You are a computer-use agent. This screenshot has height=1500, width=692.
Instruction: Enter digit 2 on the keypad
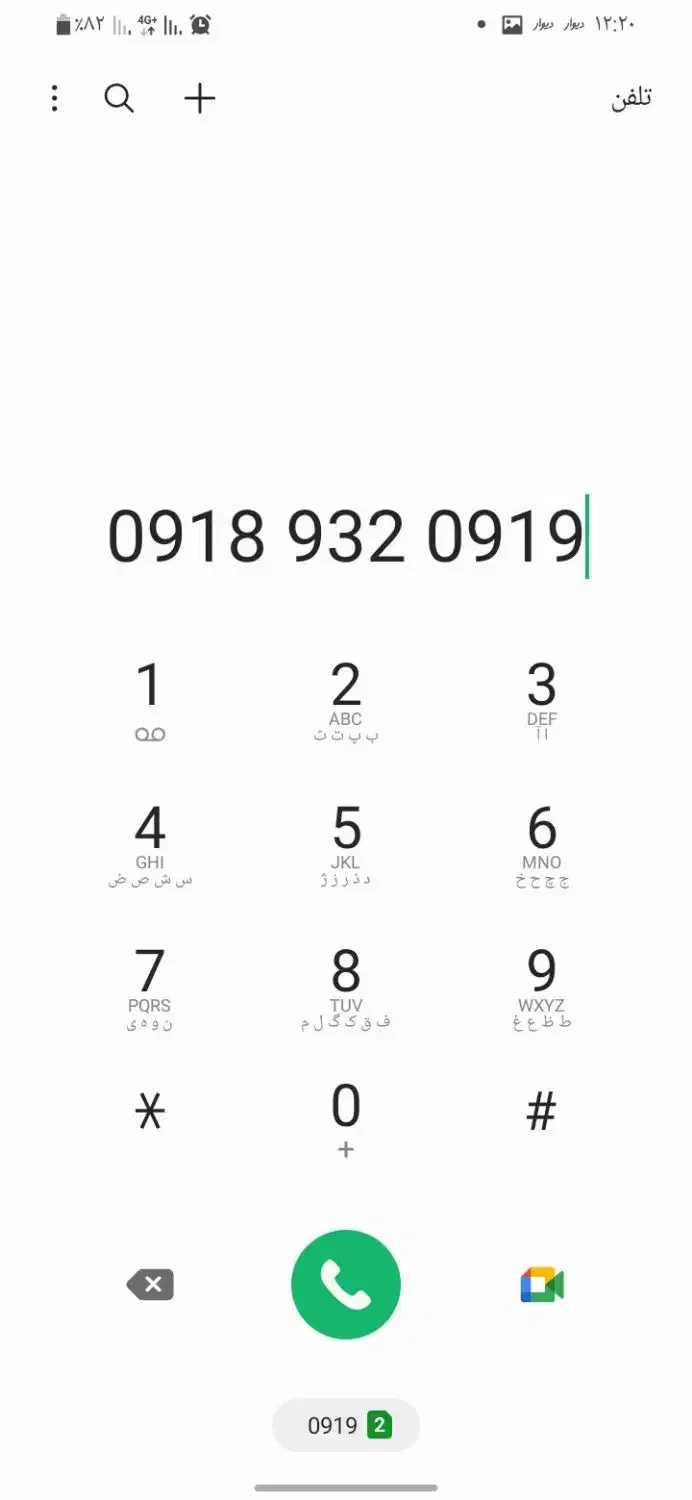click(346, 700)
